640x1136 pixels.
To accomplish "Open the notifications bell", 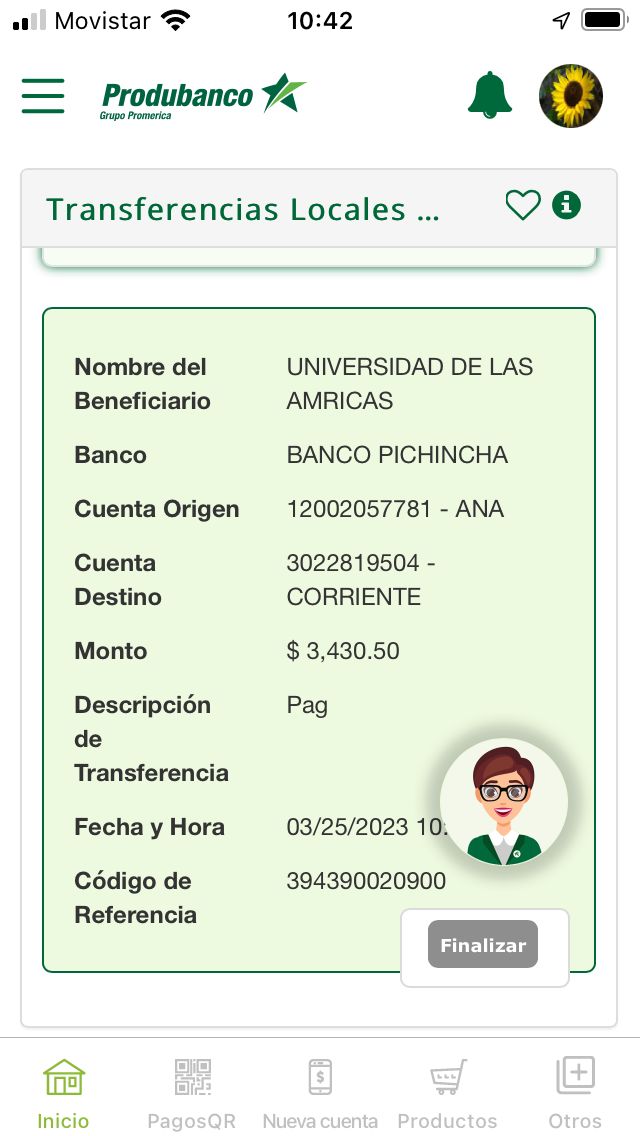I will (489, 96).
